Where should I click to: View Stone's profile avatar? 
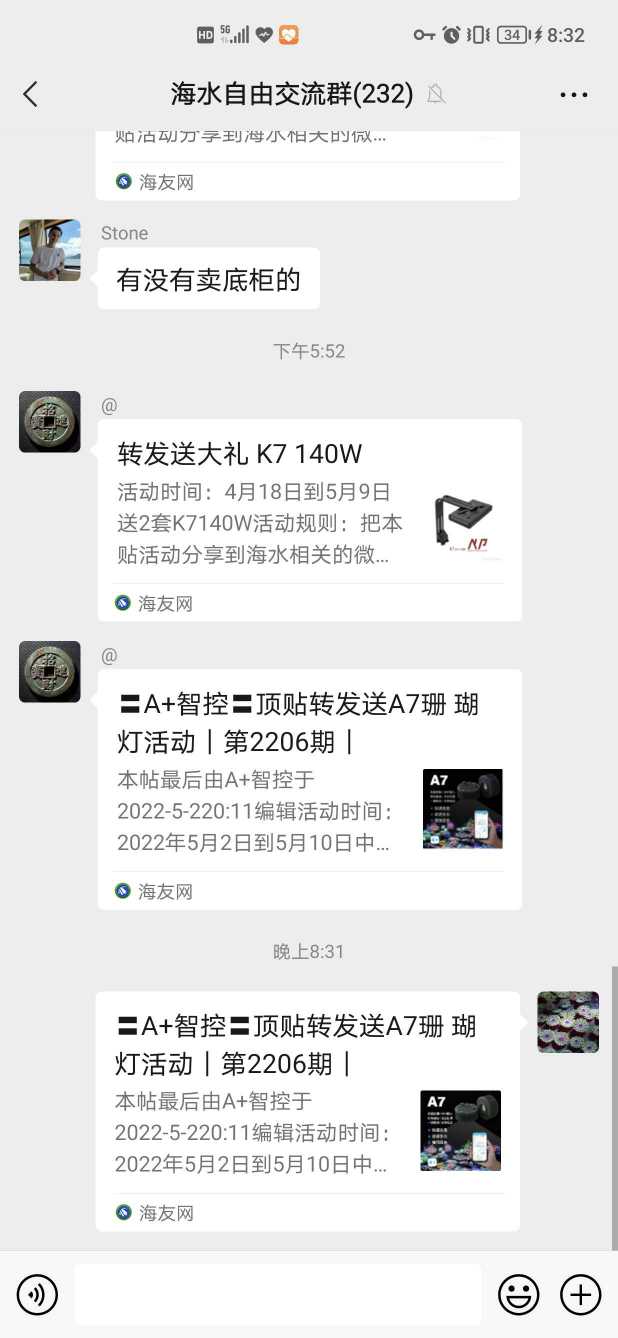coord(50,250)
